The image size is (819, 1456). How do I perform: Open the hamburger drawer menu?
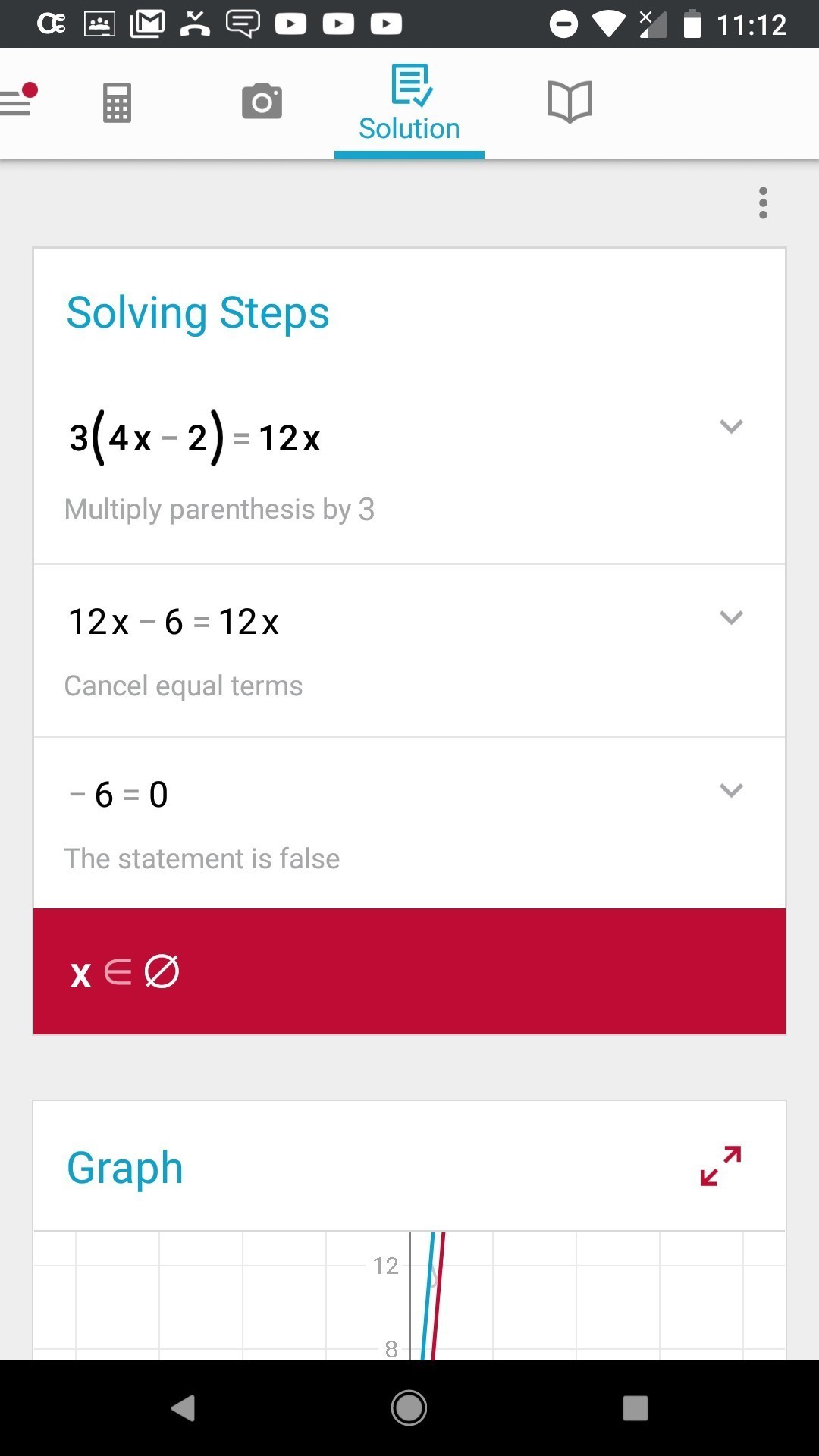(x=17, y=102)
